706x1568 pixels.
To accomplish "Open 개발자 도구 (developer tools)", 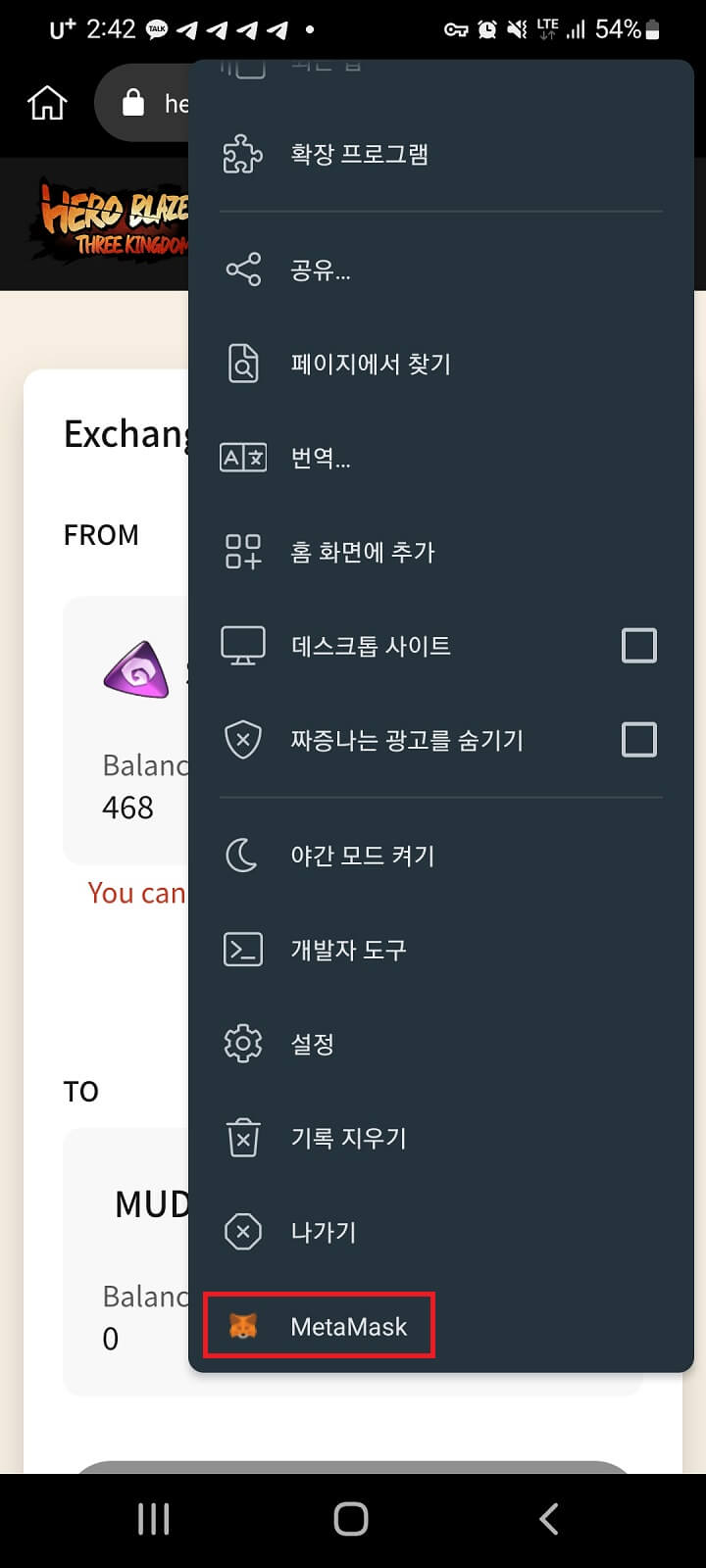I will [x=242, y=949].
